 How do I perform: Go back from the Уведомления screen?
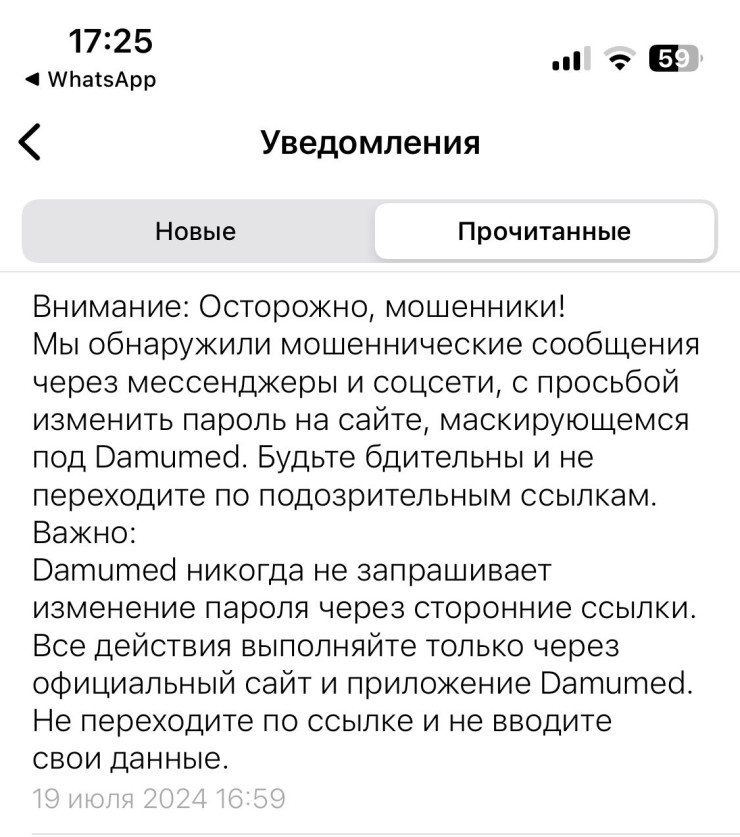point(31,143)
